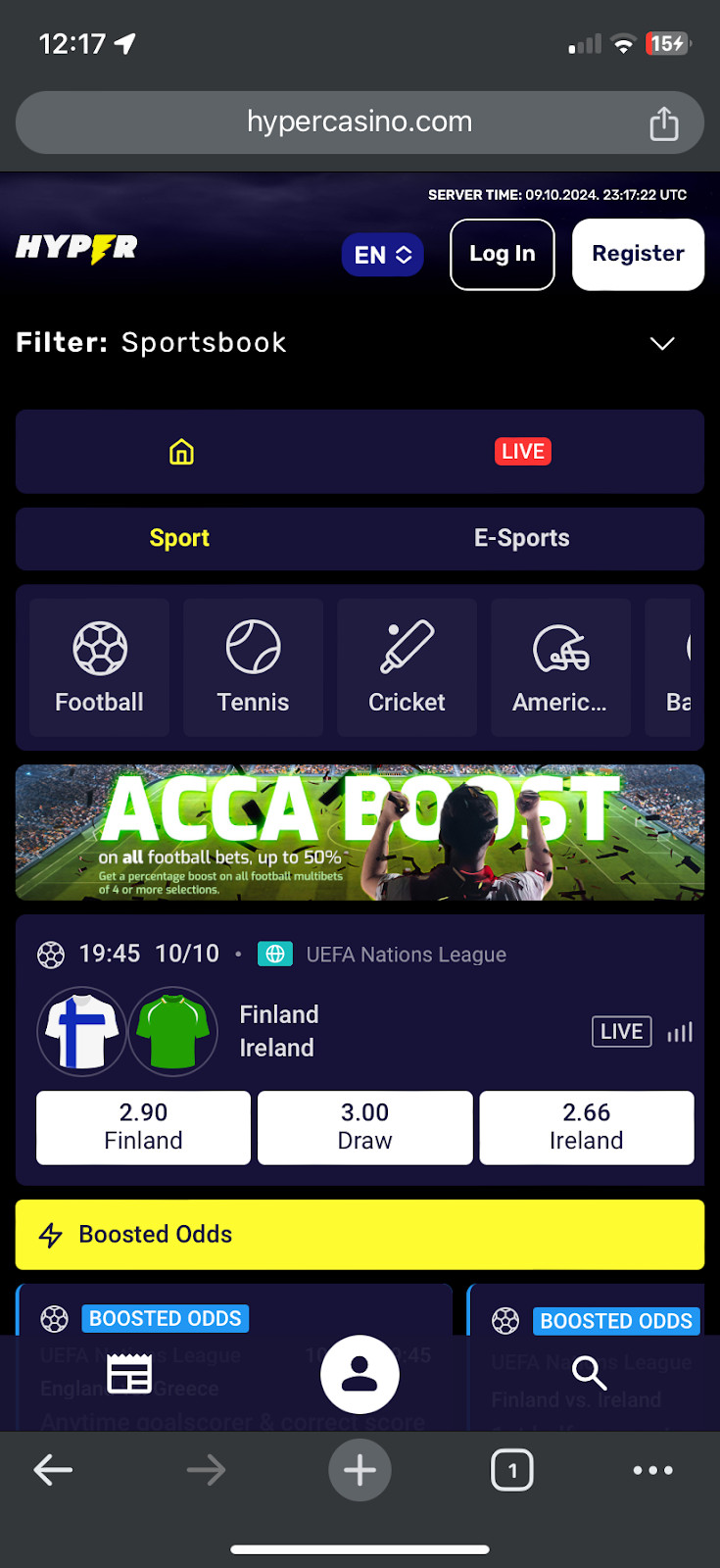720x1568 pixels.
Task: Bet on Finland at 2.90
Action: coord(143,1127)
